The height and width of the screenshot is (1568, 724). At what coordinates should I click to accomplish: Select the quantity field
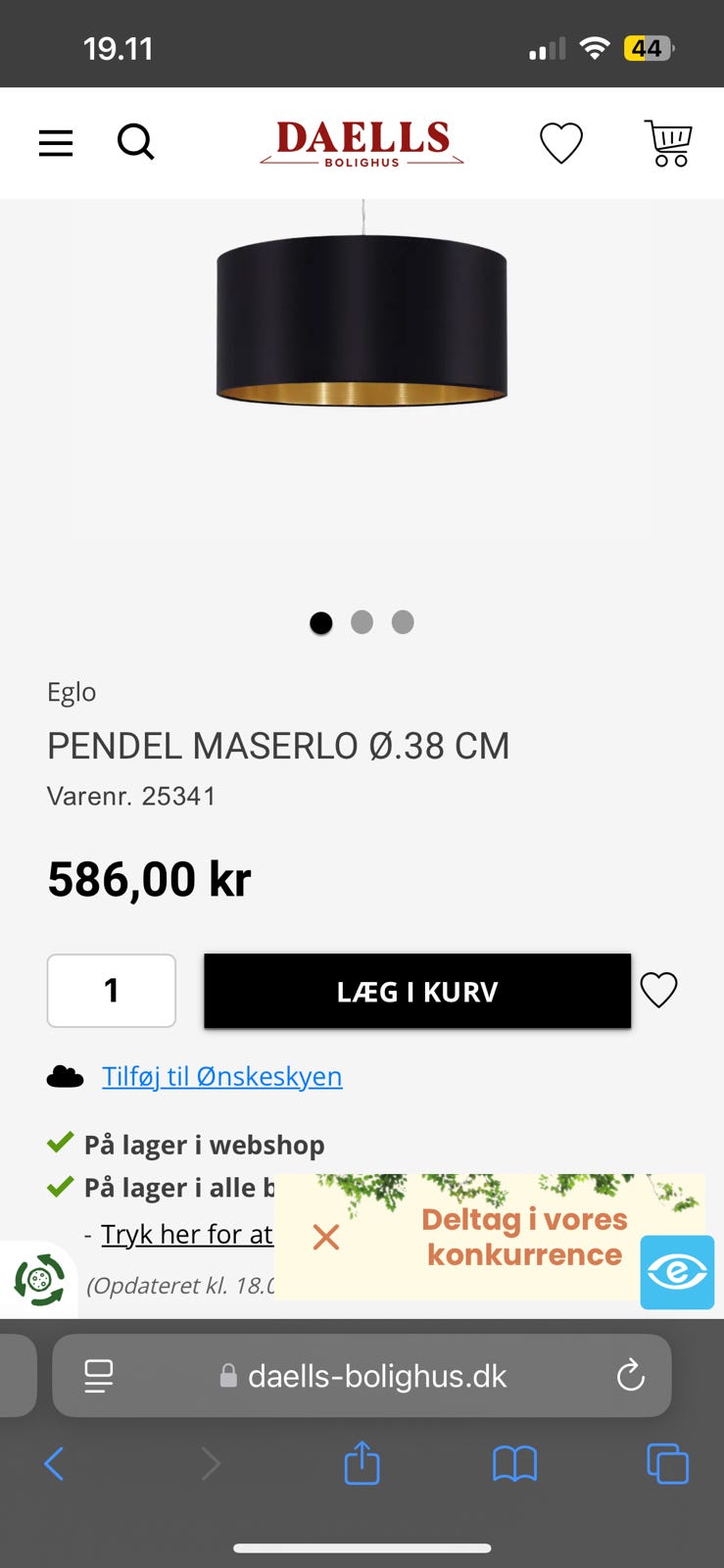pos(112,991)
